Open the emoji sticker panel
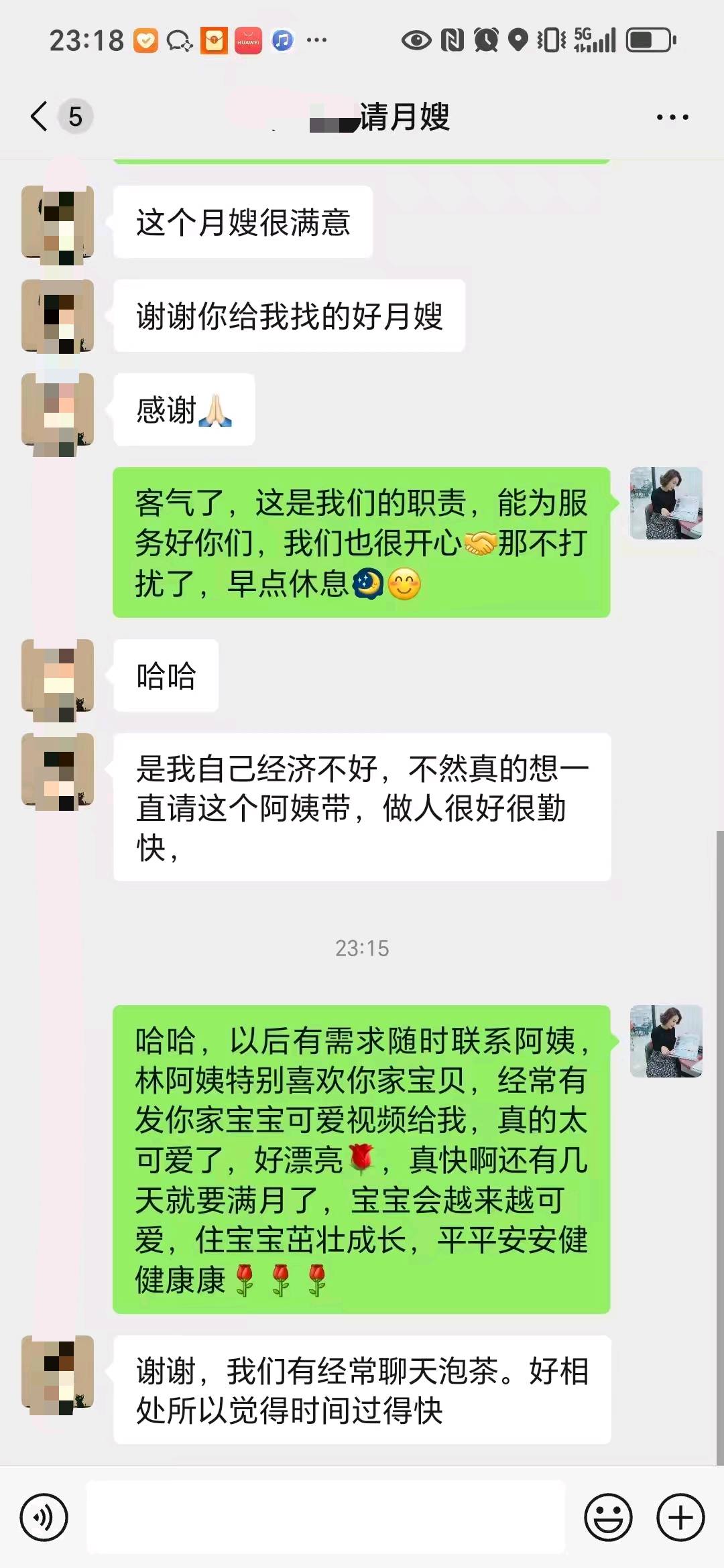This screenshot has width=724, height=1568. click(x=608, y=1517)
